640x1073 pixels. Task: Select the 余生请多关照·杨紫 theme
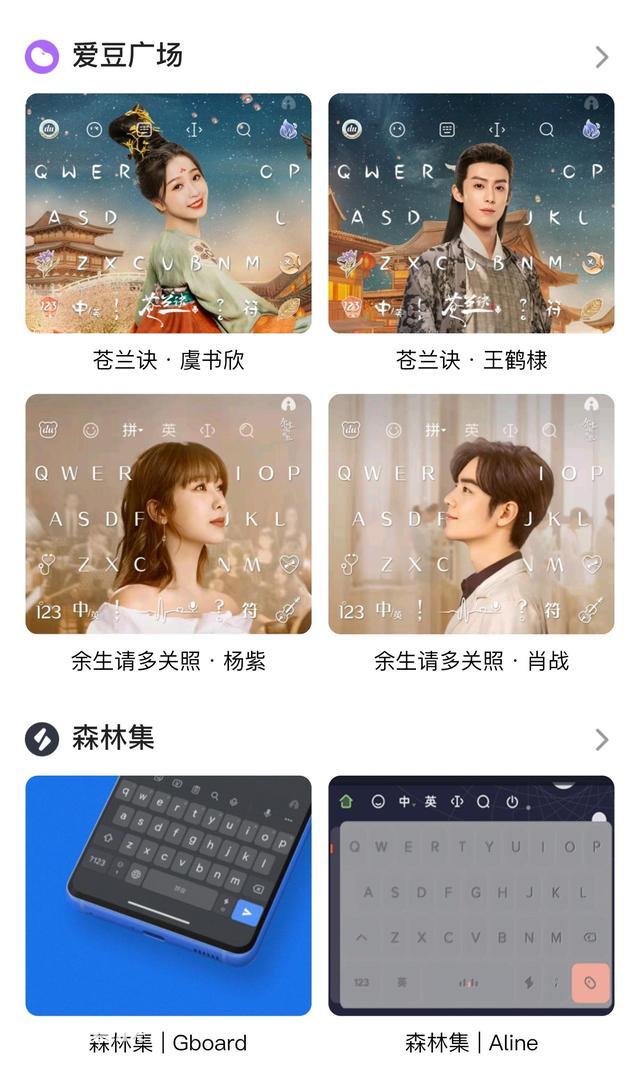pos(168,514)
